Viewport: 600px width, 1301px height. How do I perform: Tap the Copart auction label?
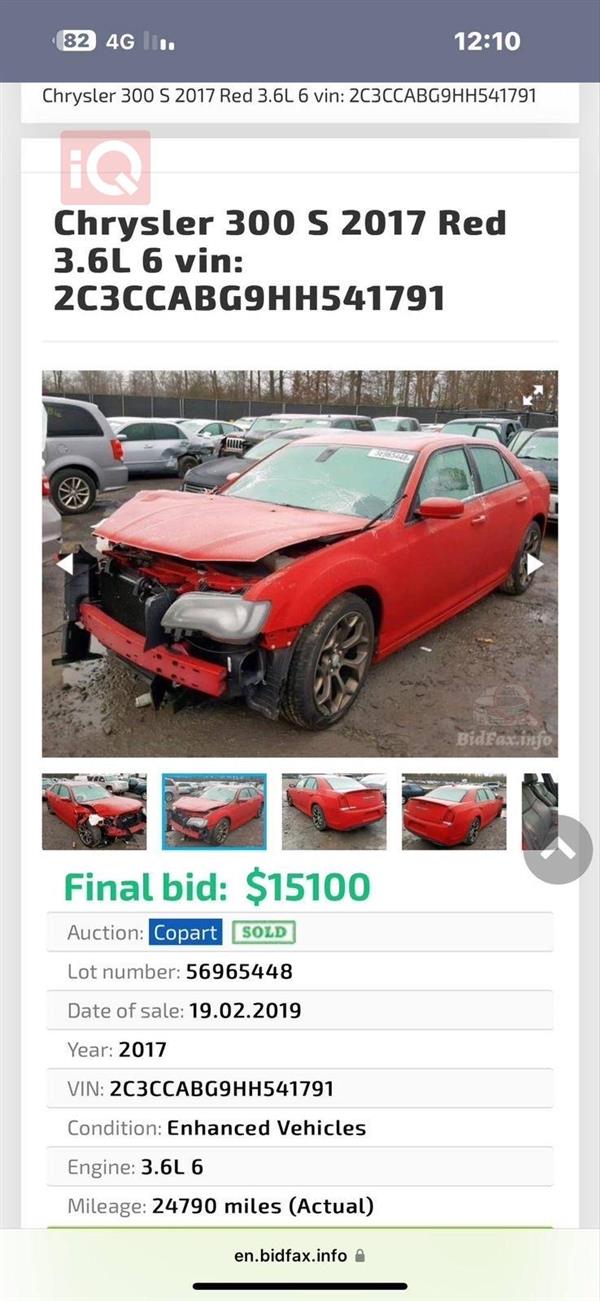(x=186, y=932)
